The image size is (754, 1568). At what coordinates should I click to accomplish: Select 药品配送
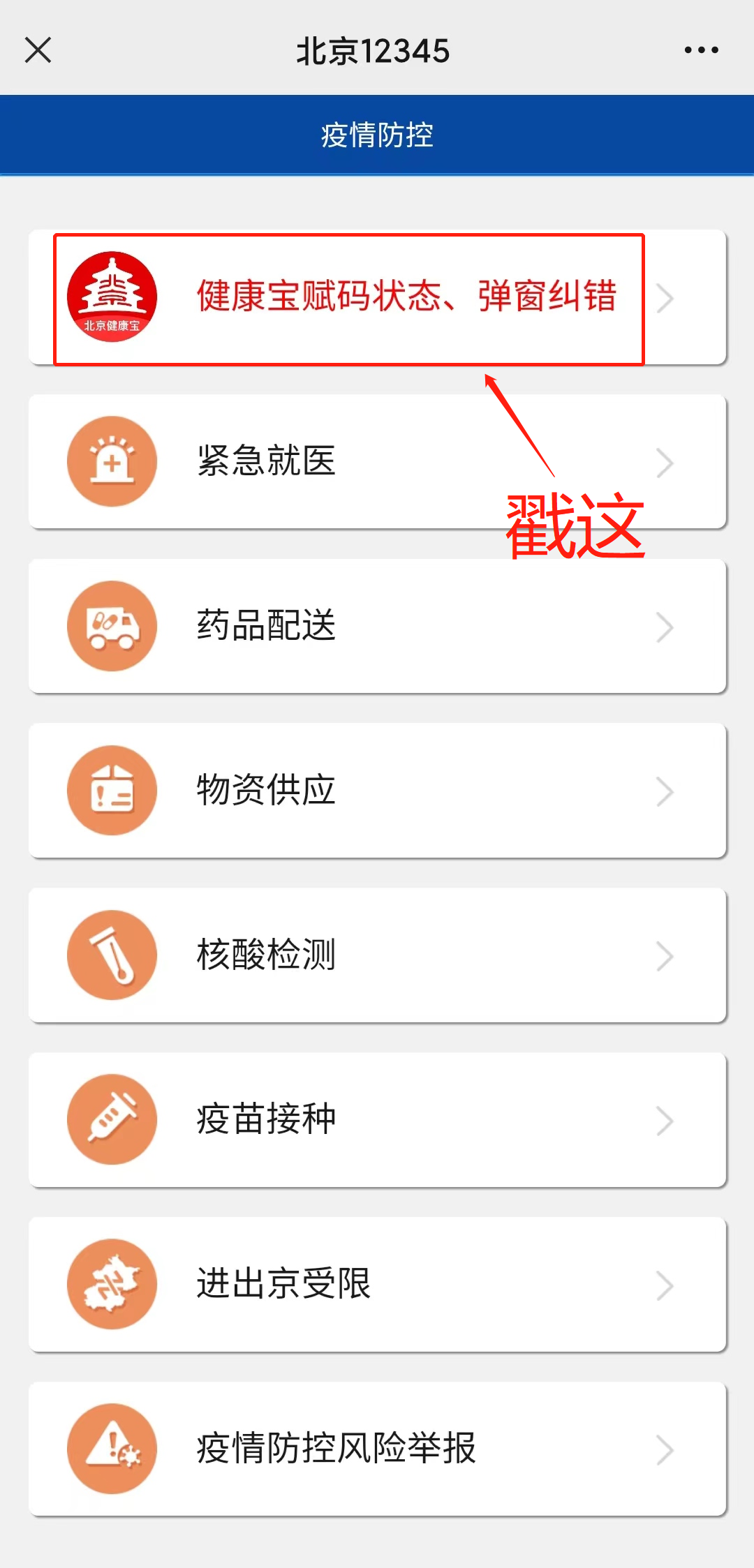pos(377,626)
